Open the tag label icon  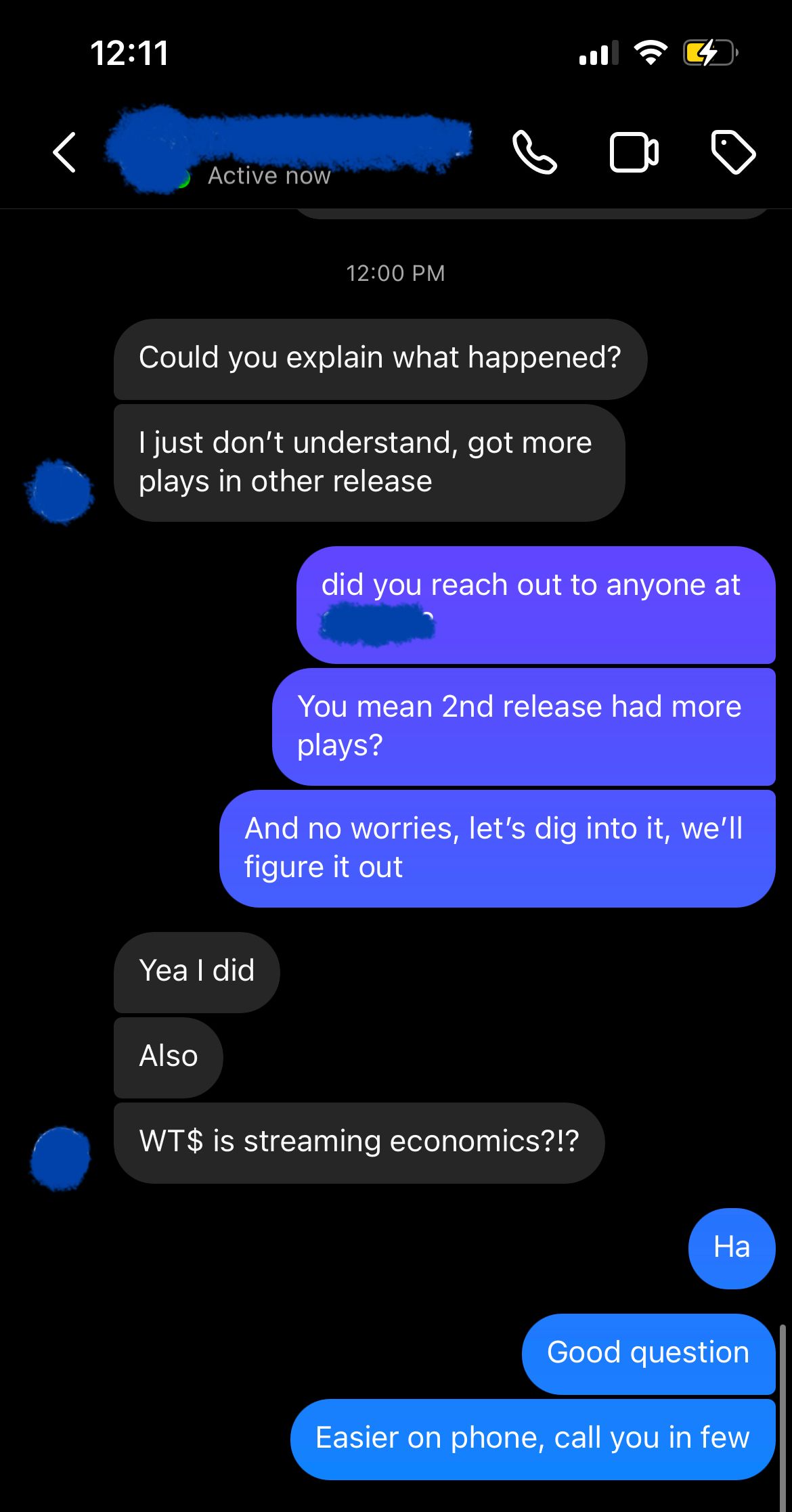[x=733, y=152]
